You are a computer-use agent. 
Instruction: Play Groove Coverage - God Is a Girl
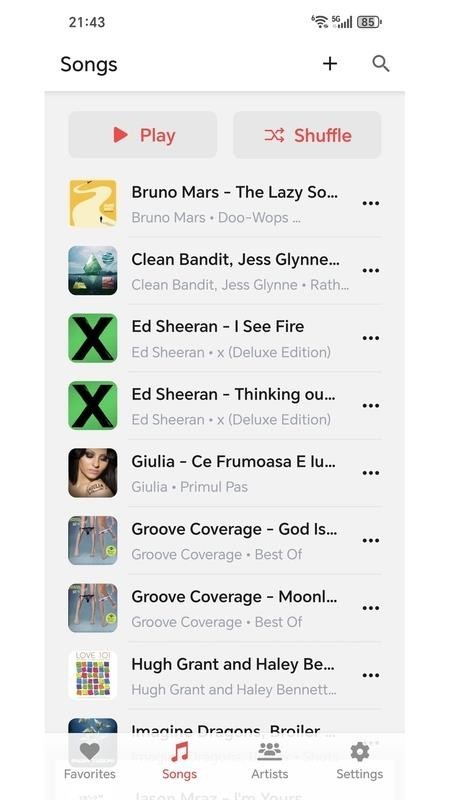point(224,540)
